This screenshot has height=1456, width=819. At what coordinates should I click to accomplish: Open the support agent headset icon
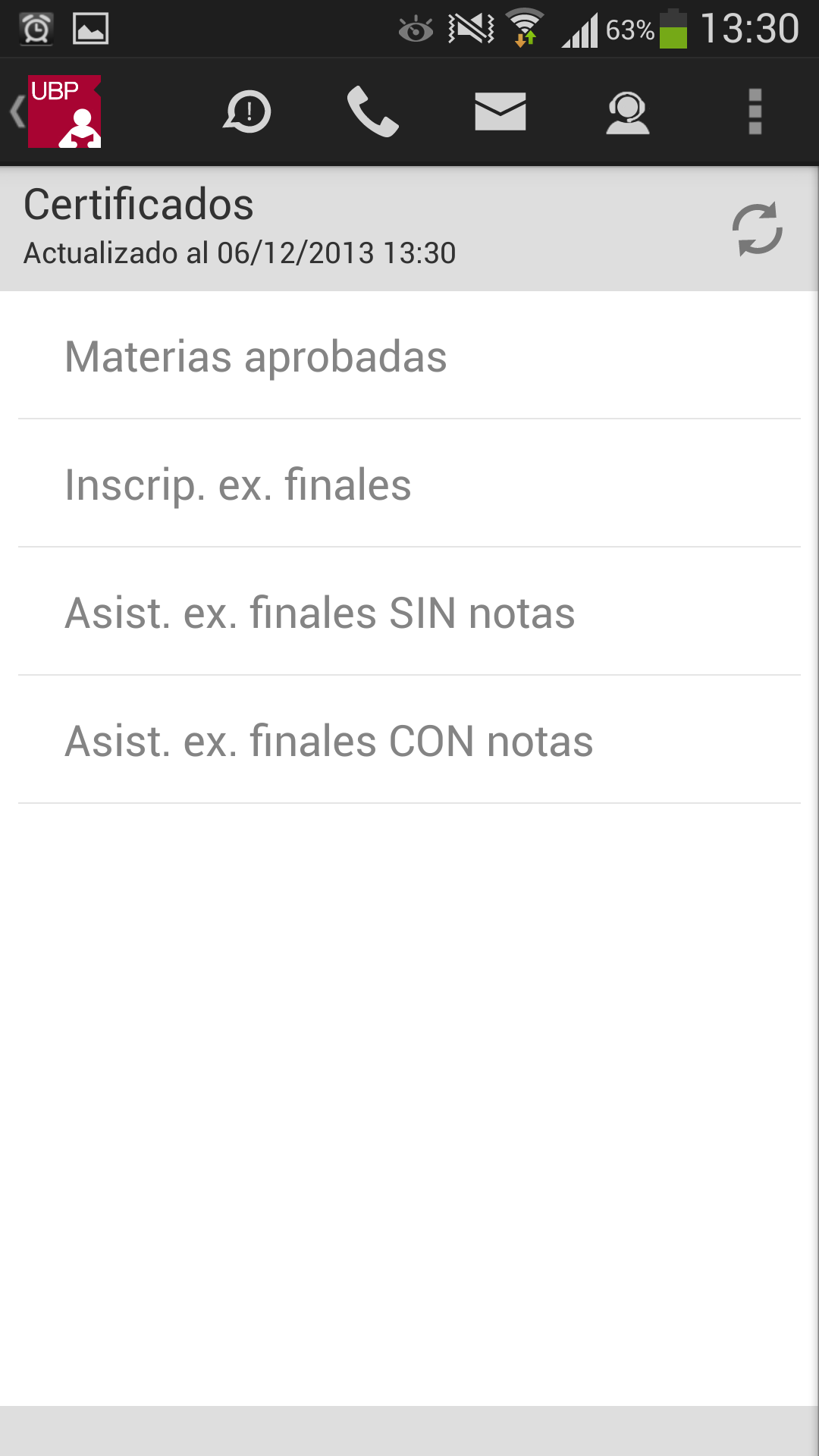point(628,112)
